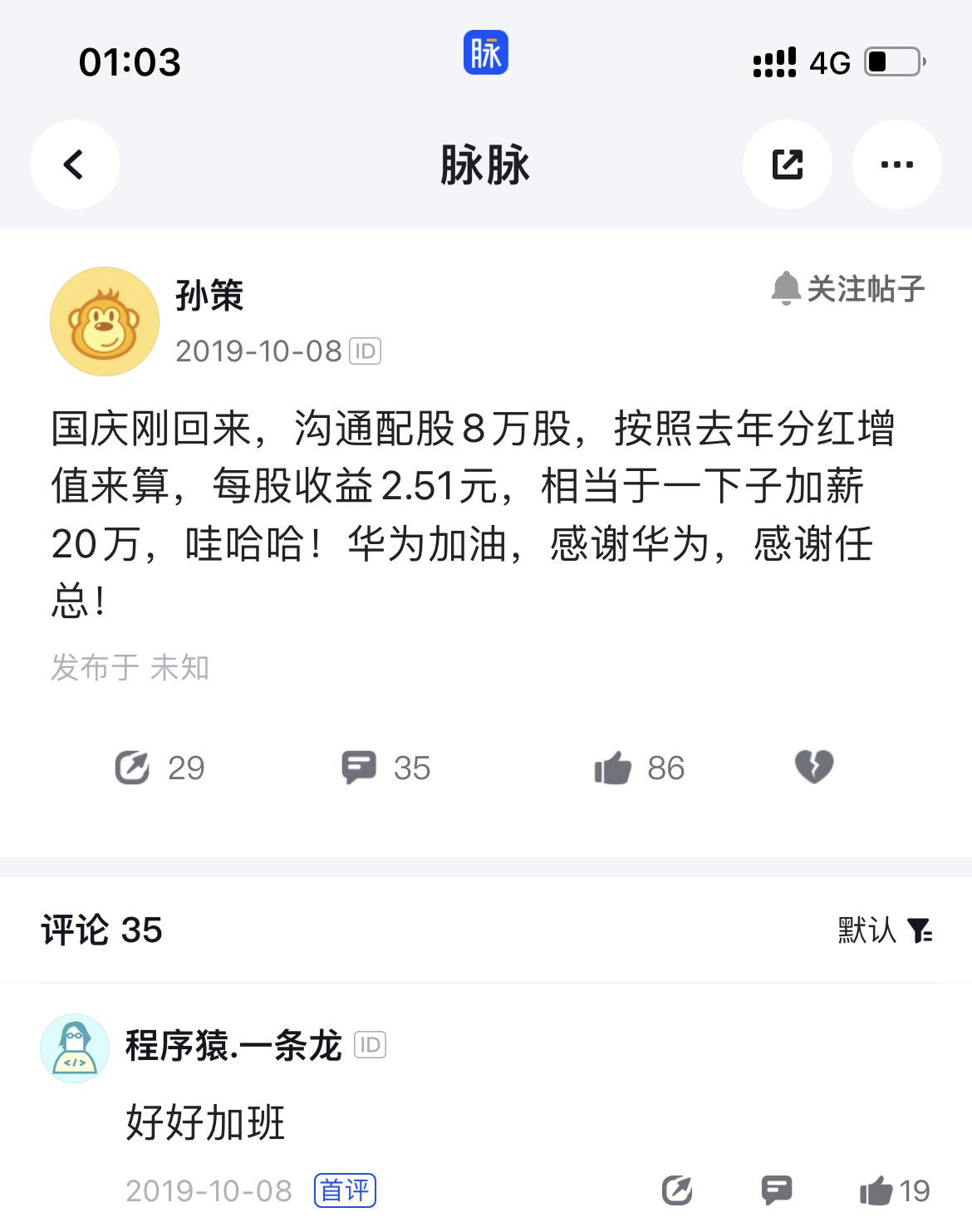Change comment sorting from 默认
The width and height of the screenshot is (972, 1232).
[x=885, y=930]
